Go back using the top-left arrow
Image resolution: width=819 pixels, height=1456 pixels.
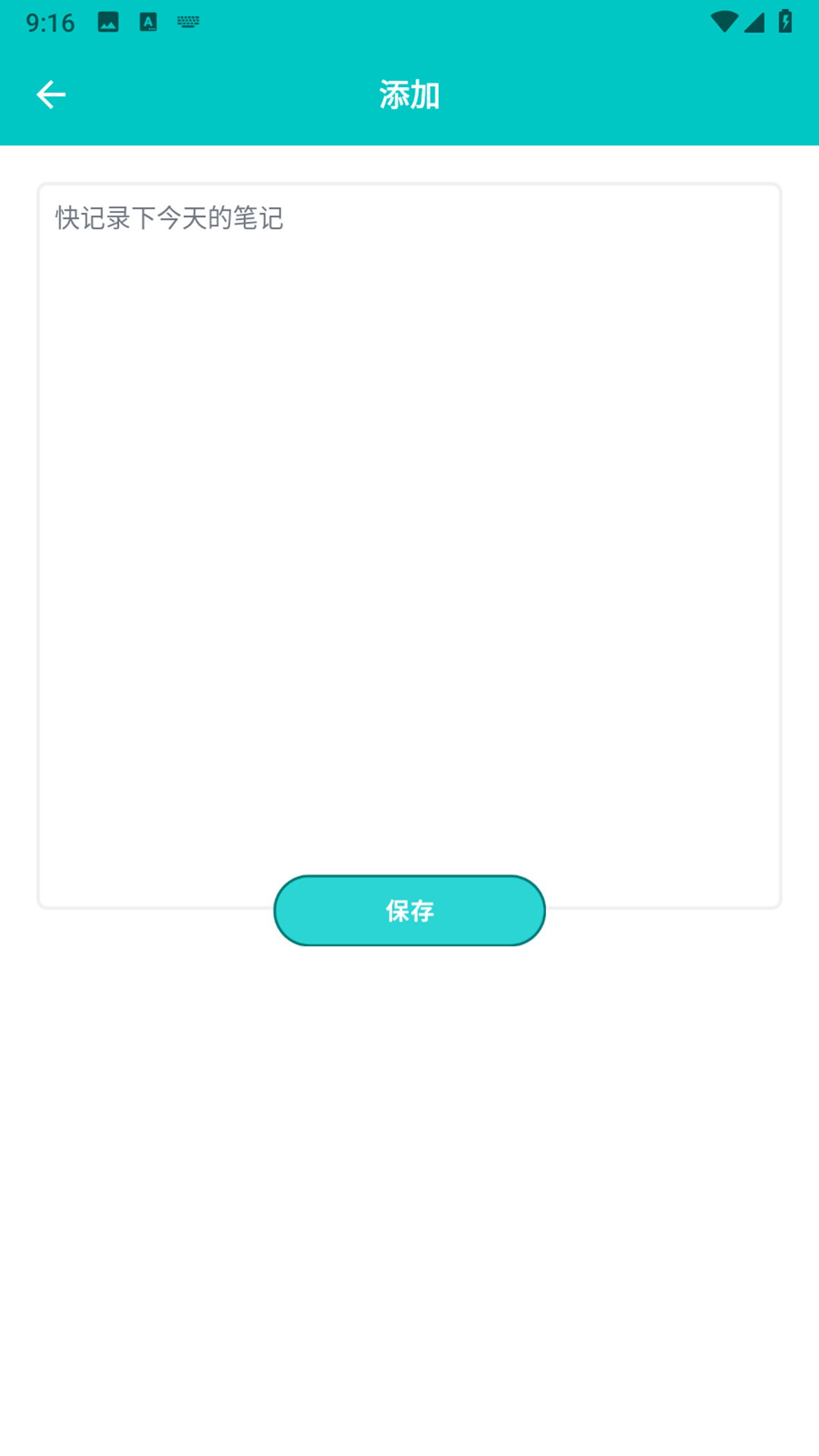click(x=51, y=95)
